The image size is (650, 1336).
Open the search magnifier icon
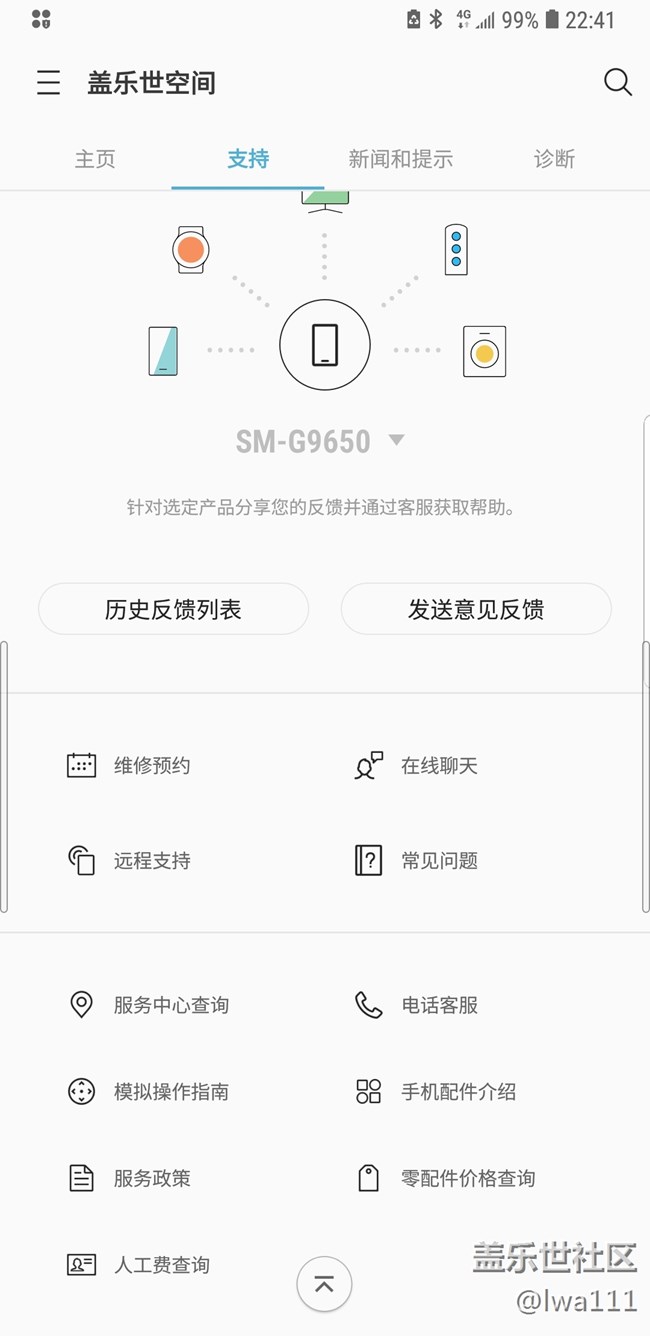[x=618, y=82]
